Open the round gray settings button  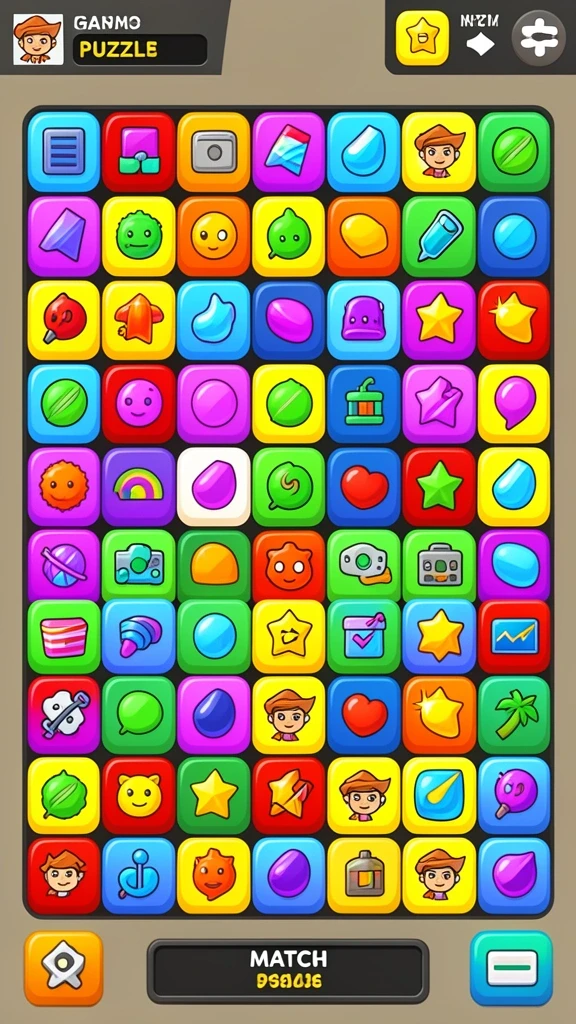[538, 38]
